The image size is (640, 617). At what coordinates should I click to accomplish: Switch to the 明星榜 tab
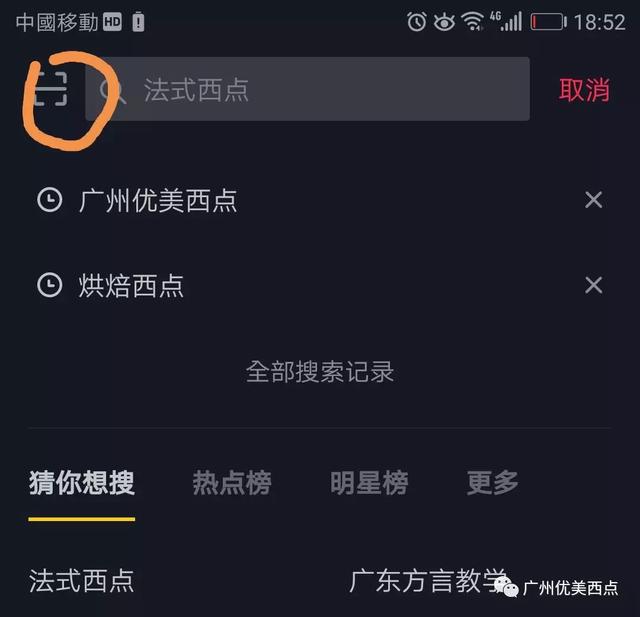pos(369,483)
